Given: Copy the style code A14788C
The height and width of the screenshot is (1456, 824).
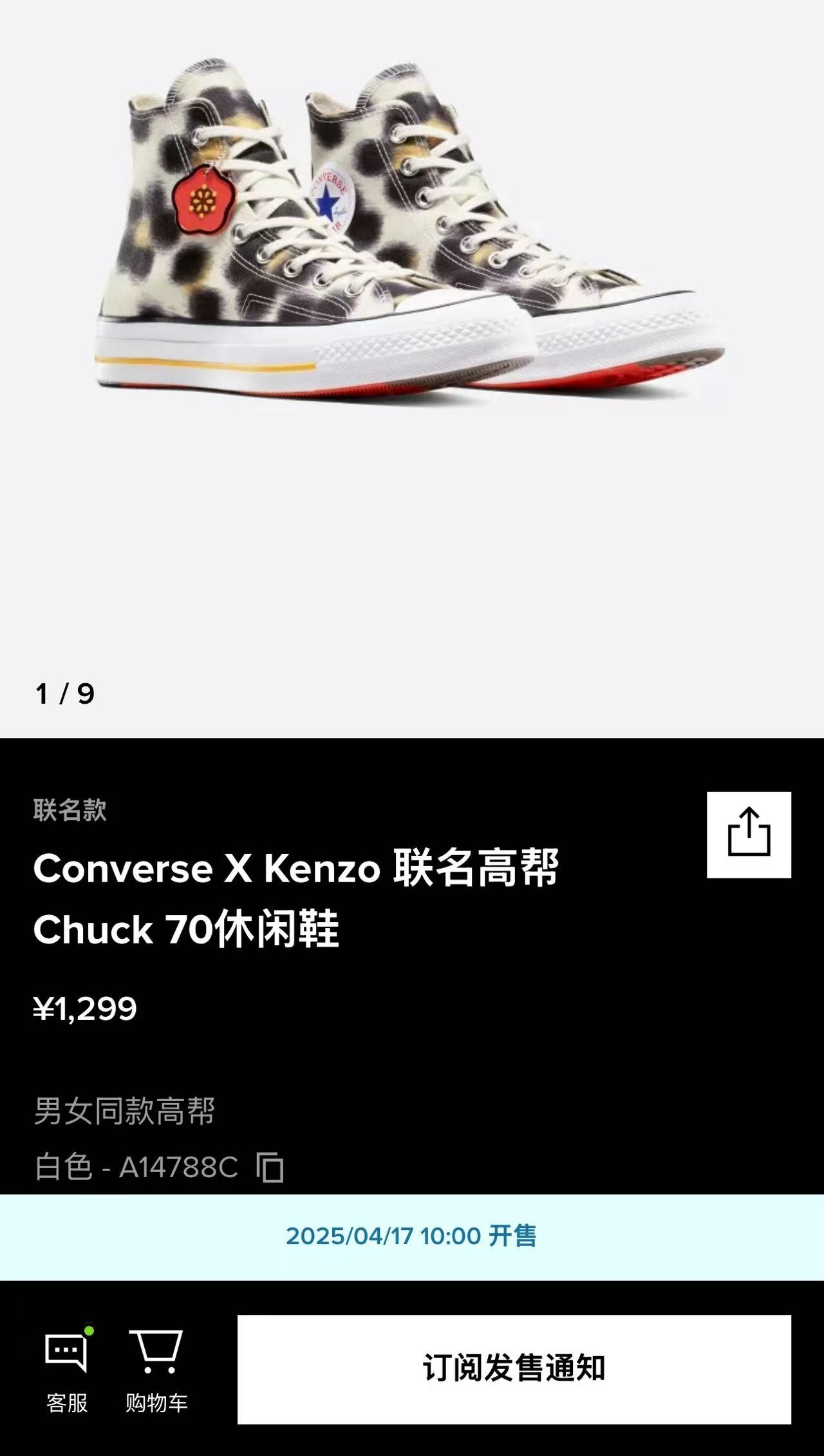Looking at the screenshot, I should tap(270, 1167).
